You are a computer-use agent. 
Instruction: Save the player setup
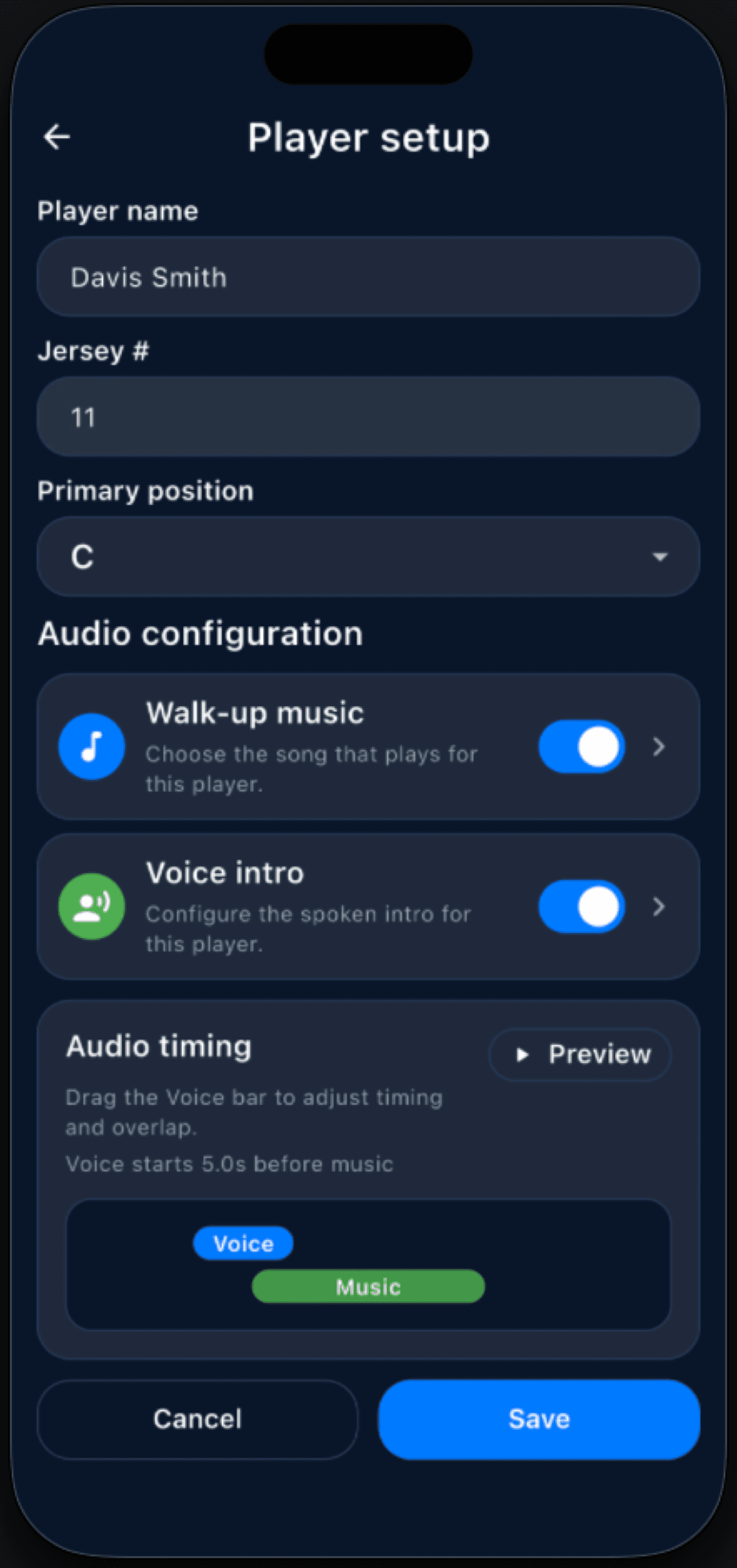point(538,1419)
